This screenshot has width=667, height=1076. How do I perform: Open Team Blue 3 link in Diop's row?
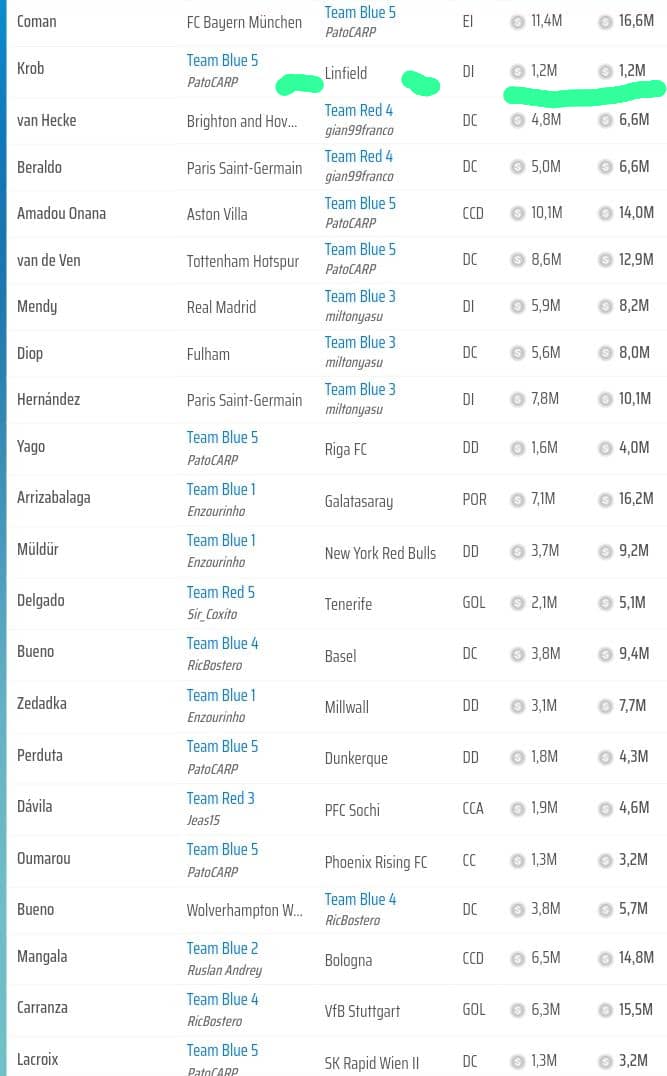tap(360, 342)
